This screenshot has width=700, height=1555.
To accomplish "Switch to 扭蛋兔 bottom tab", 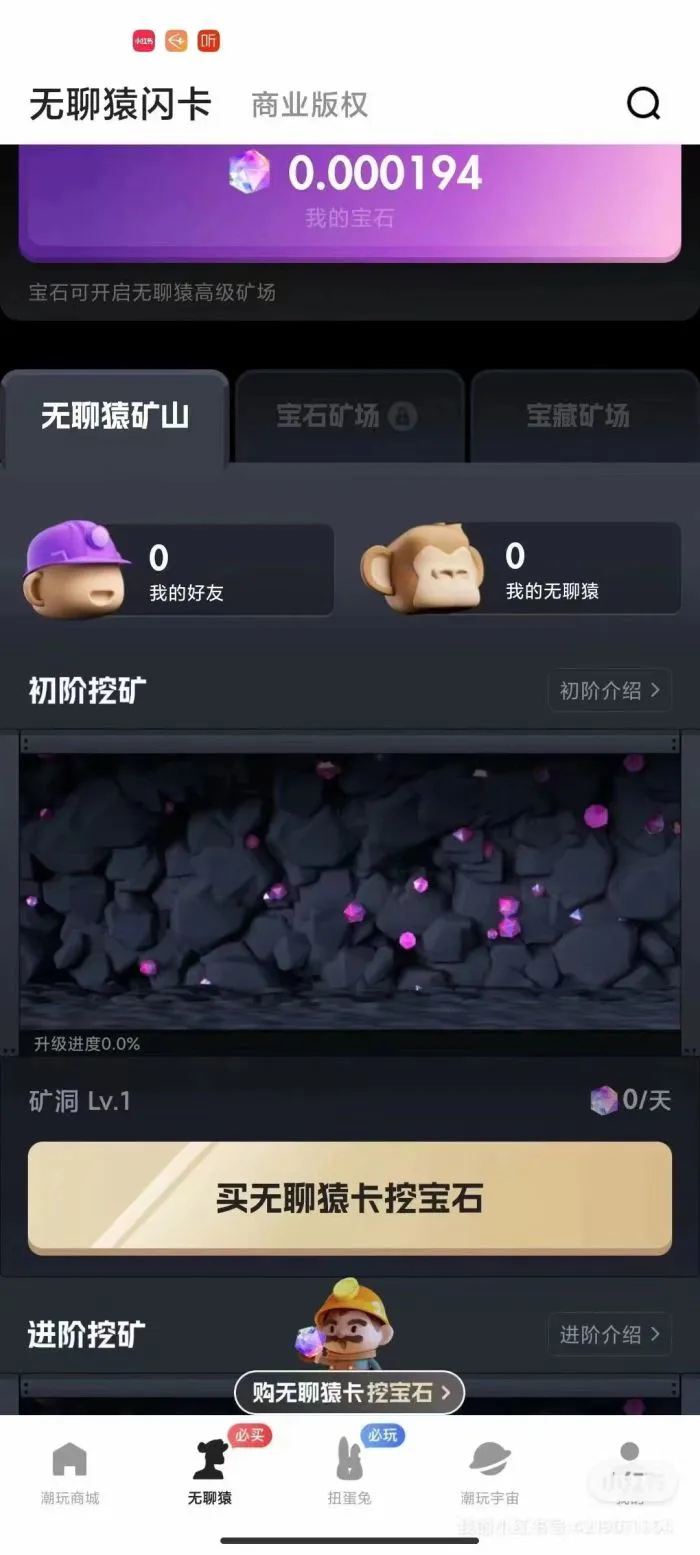I will (x=349, y=1474).
